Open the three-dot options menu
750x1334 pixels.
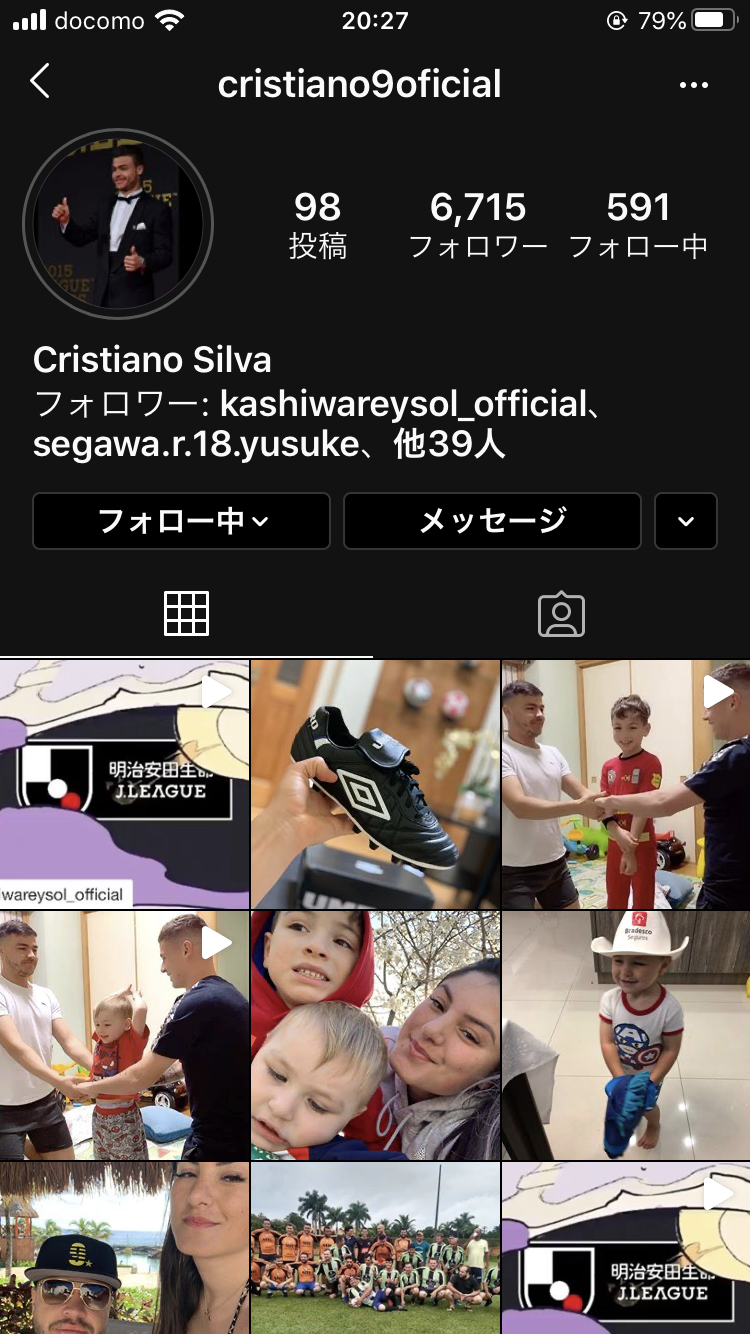(x=693, y=85)
